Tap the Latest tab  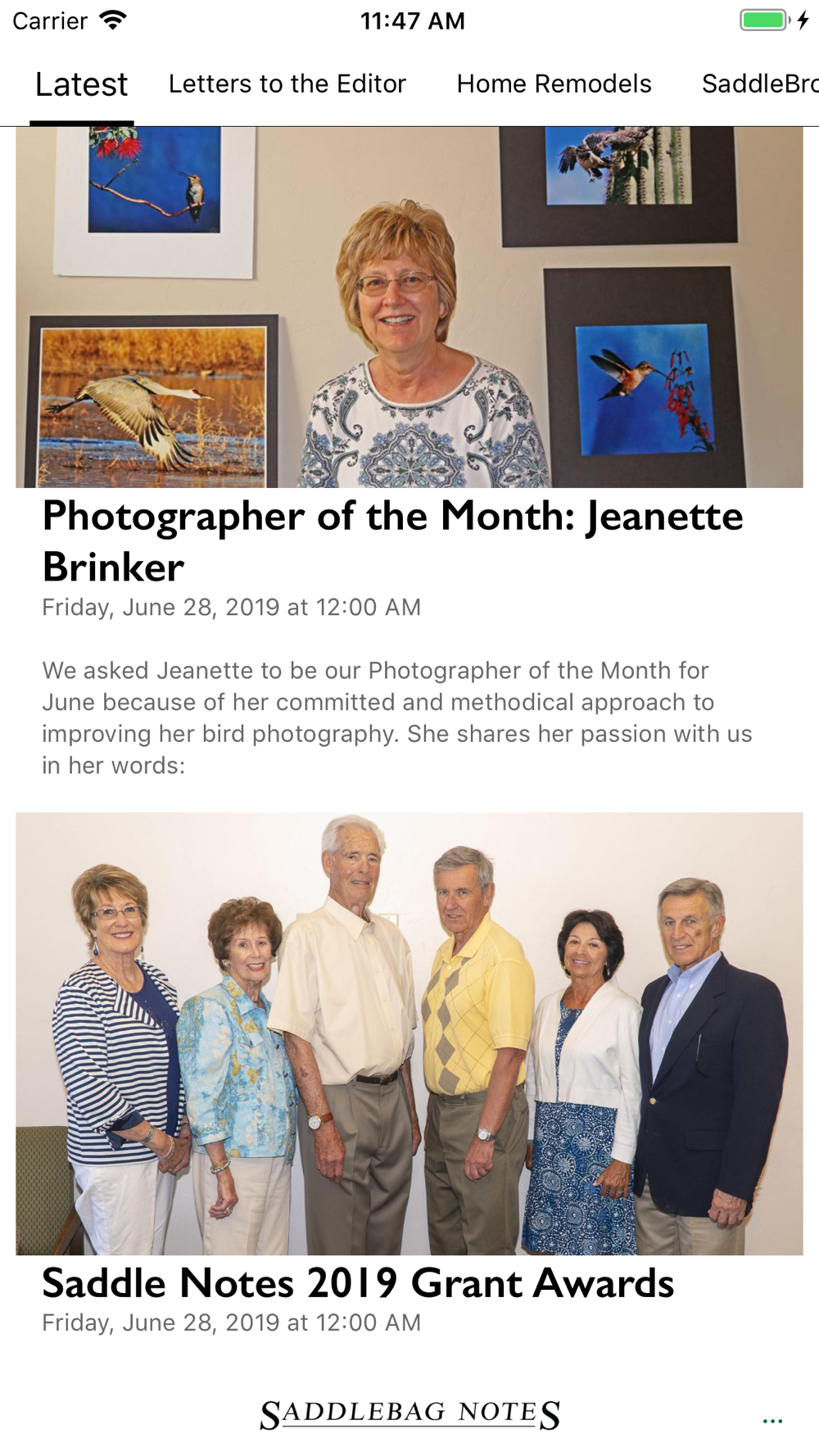(81, 84)
